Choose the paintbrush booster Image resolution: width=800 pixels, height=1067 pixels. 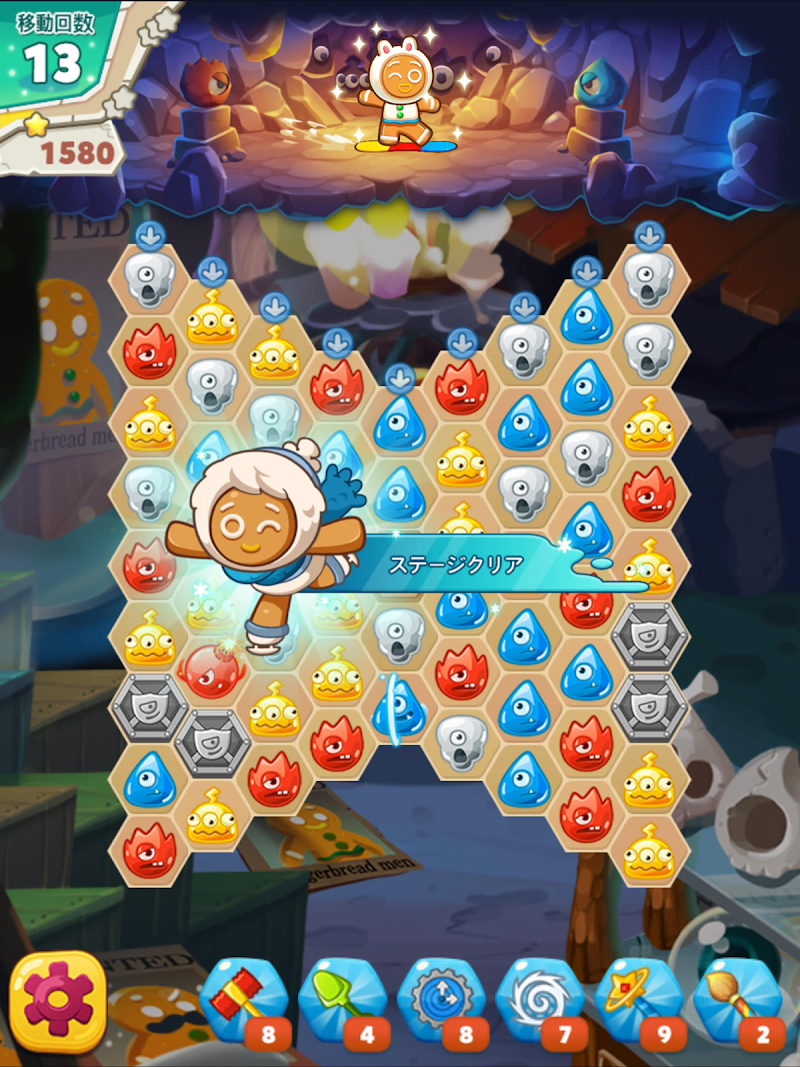coord(737,1000)
